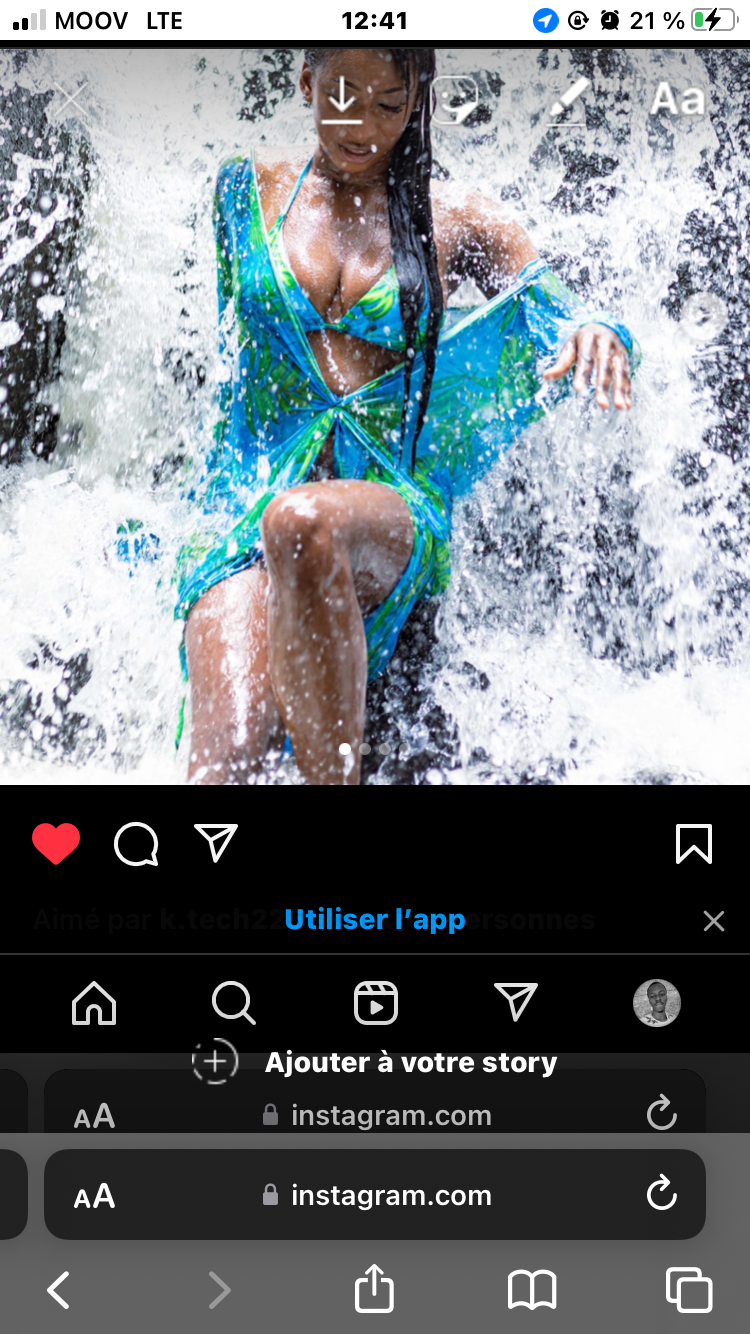
Task: Open your profile from the avatar tab
Action: [x=657, y=1003]
